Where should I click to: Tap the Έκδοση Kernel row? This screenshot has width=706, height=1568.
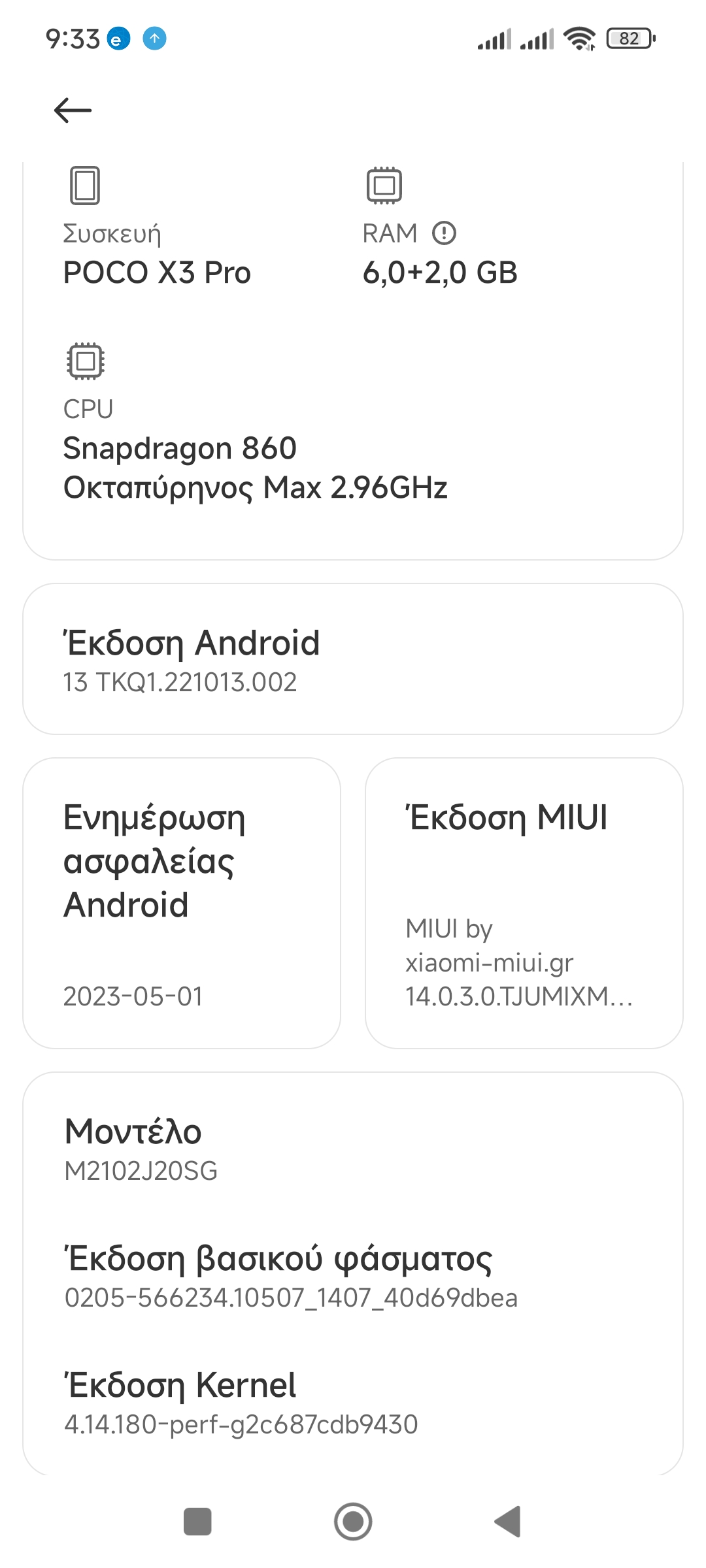(x=353, y=1402)
